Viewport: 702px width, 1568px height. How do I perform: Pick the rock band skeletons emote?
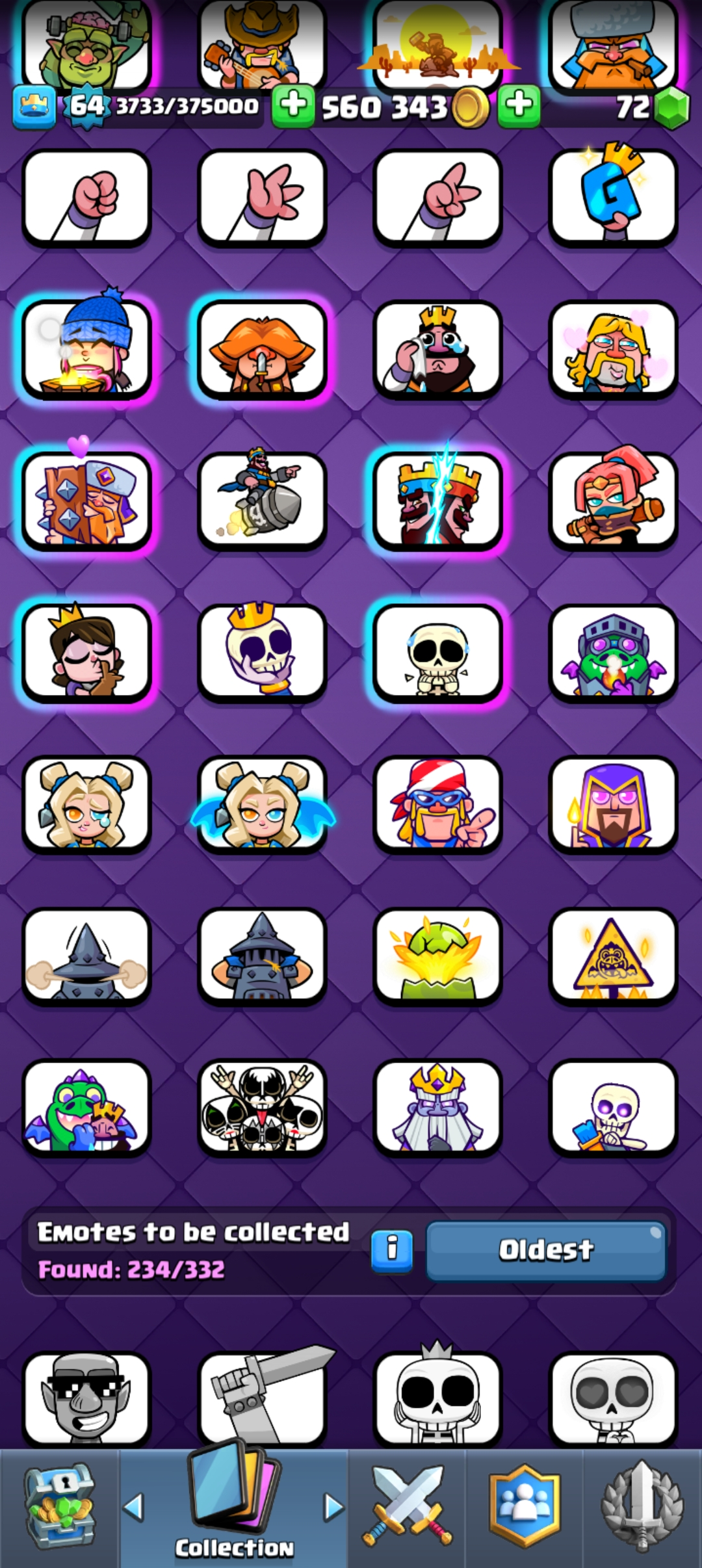click(x=262, y=1107)
